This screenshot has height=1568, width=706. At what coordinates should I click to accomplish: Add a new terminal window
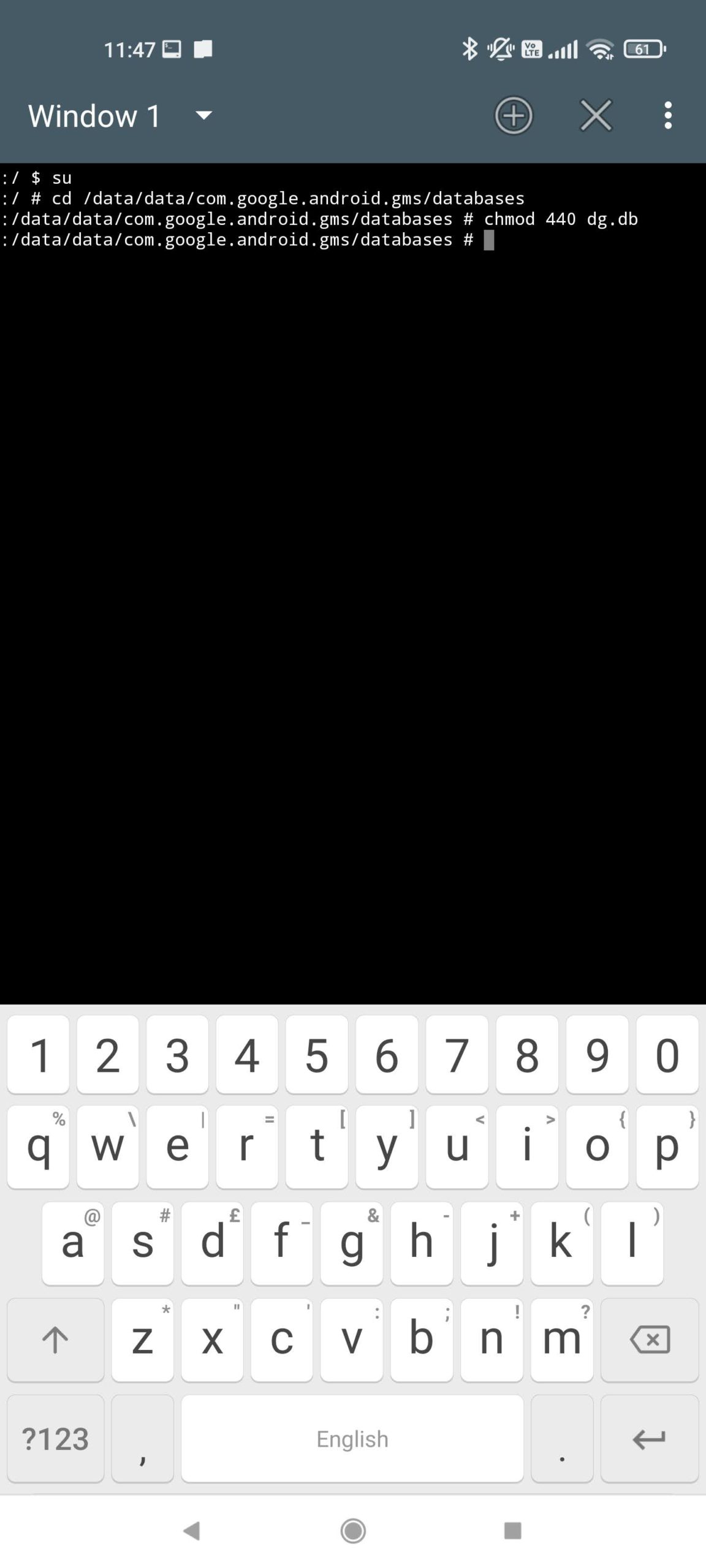[x=514, y=115]
